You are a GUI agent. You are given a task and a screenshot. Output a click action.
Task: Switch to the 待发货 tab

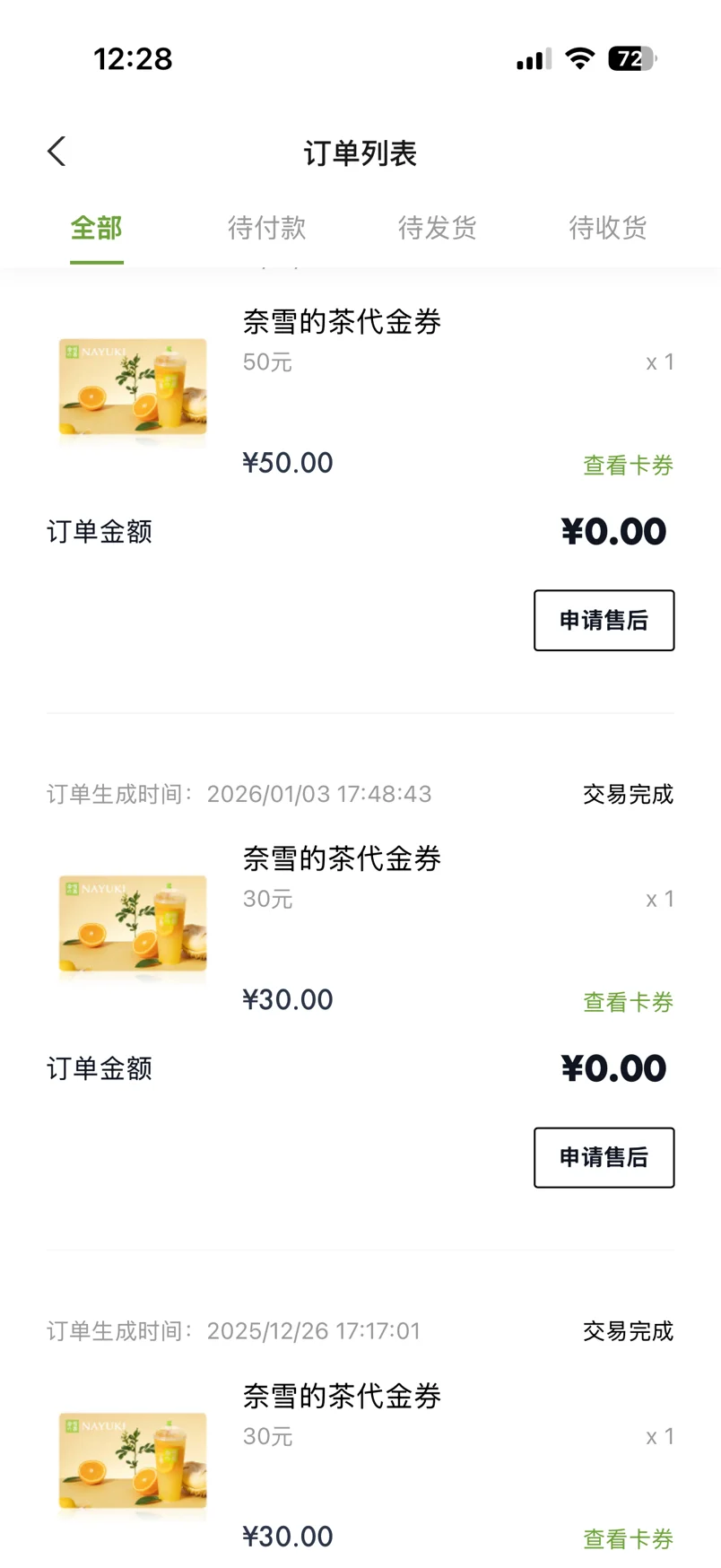tap(437, 228)
